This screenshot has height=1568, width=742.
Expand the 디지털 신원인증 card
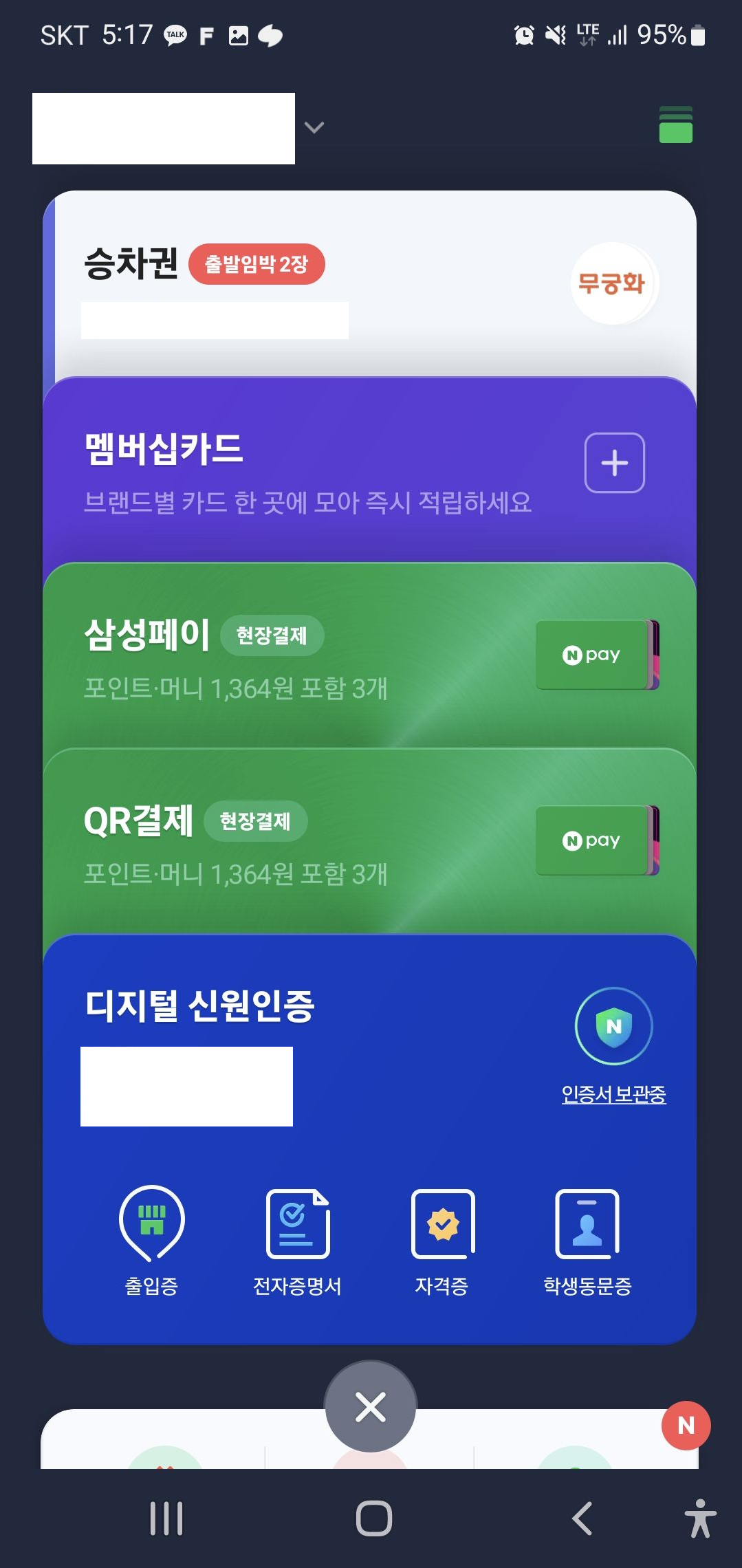[x=199, y=1005]
